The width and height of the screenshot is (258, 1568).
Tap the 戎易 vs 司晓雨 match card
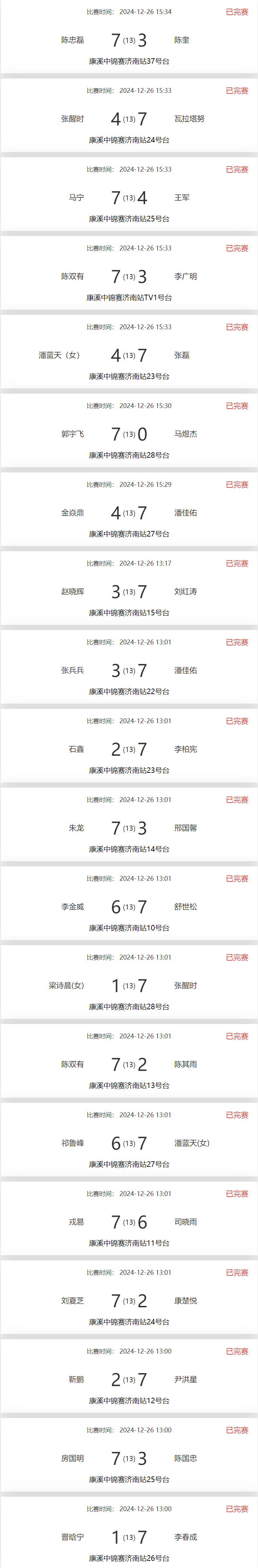click(129, 1222)
